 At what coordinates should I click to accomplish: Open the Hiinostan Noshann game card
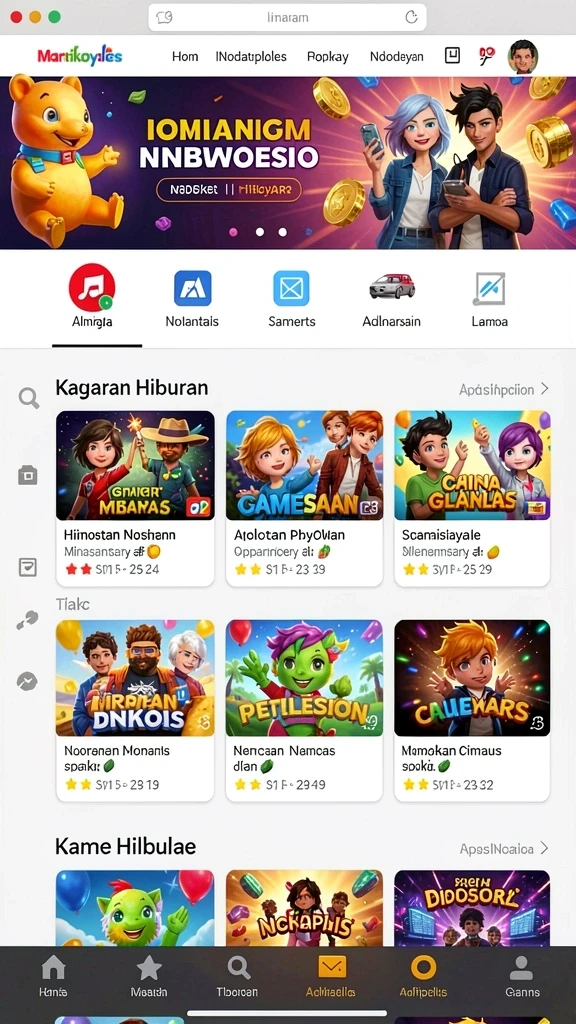click(135, 498)
